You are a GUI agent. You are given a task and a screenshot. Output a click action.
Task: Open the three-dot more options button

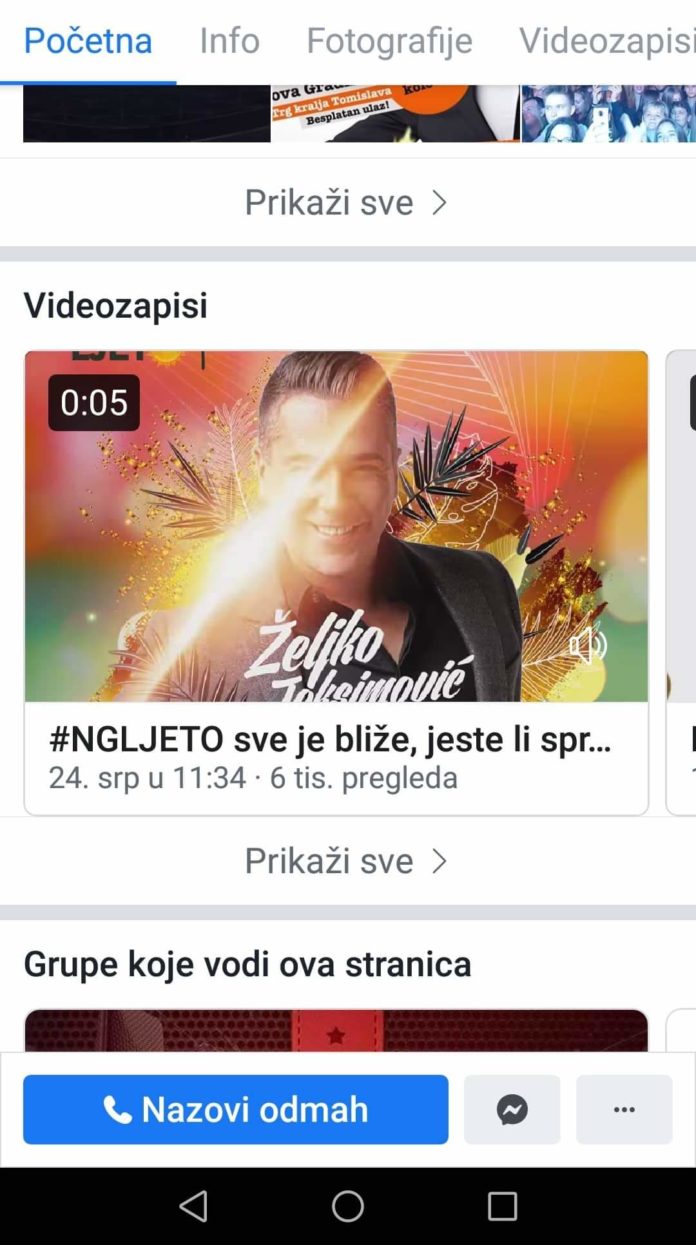(x=624, y=1109)
